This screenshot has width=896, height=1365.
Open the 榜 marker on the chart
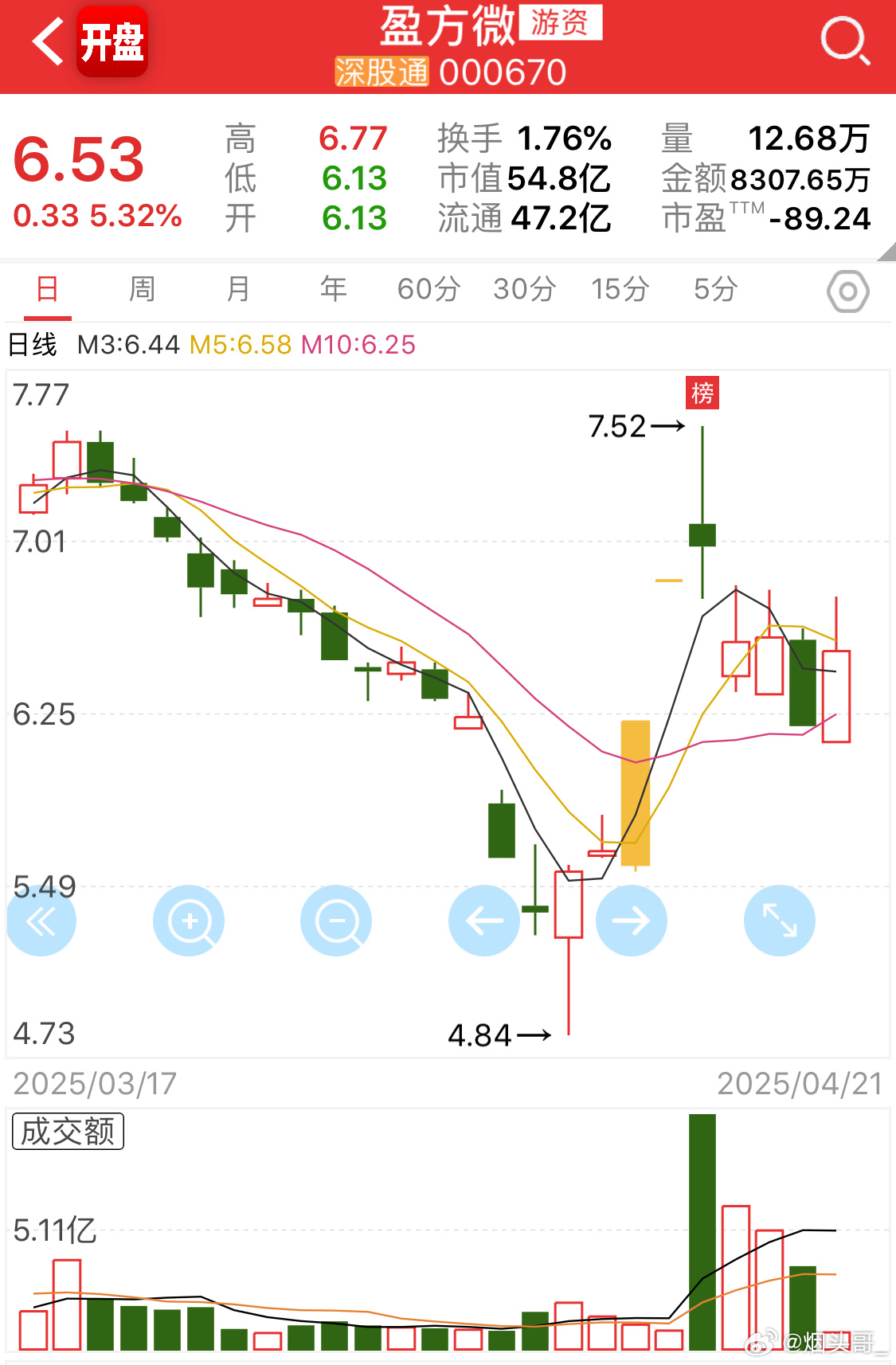click(702, 393)
